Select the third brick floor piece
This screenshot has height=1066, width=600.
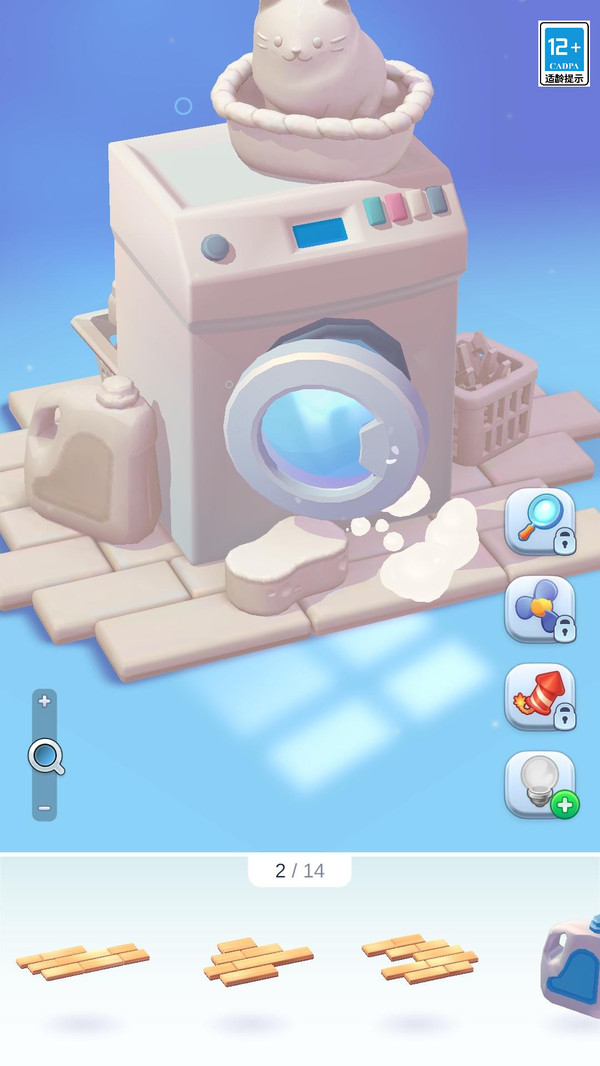tap(419, 958)
